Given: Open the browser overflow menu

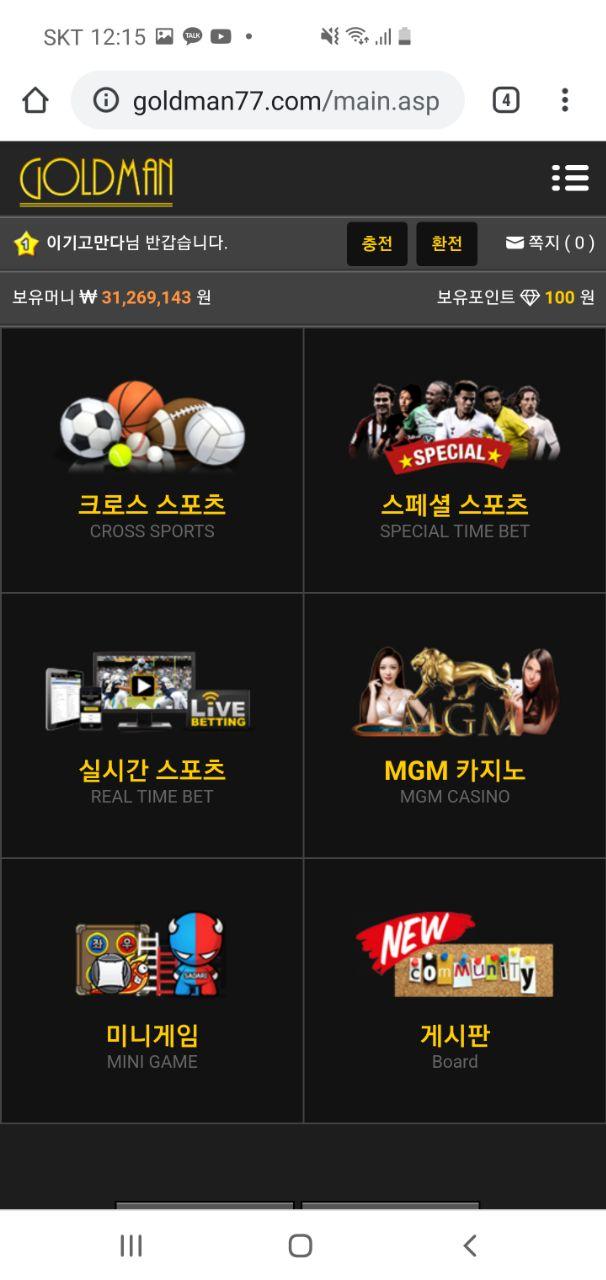Looking at the screenshot, I should [565, 100].
